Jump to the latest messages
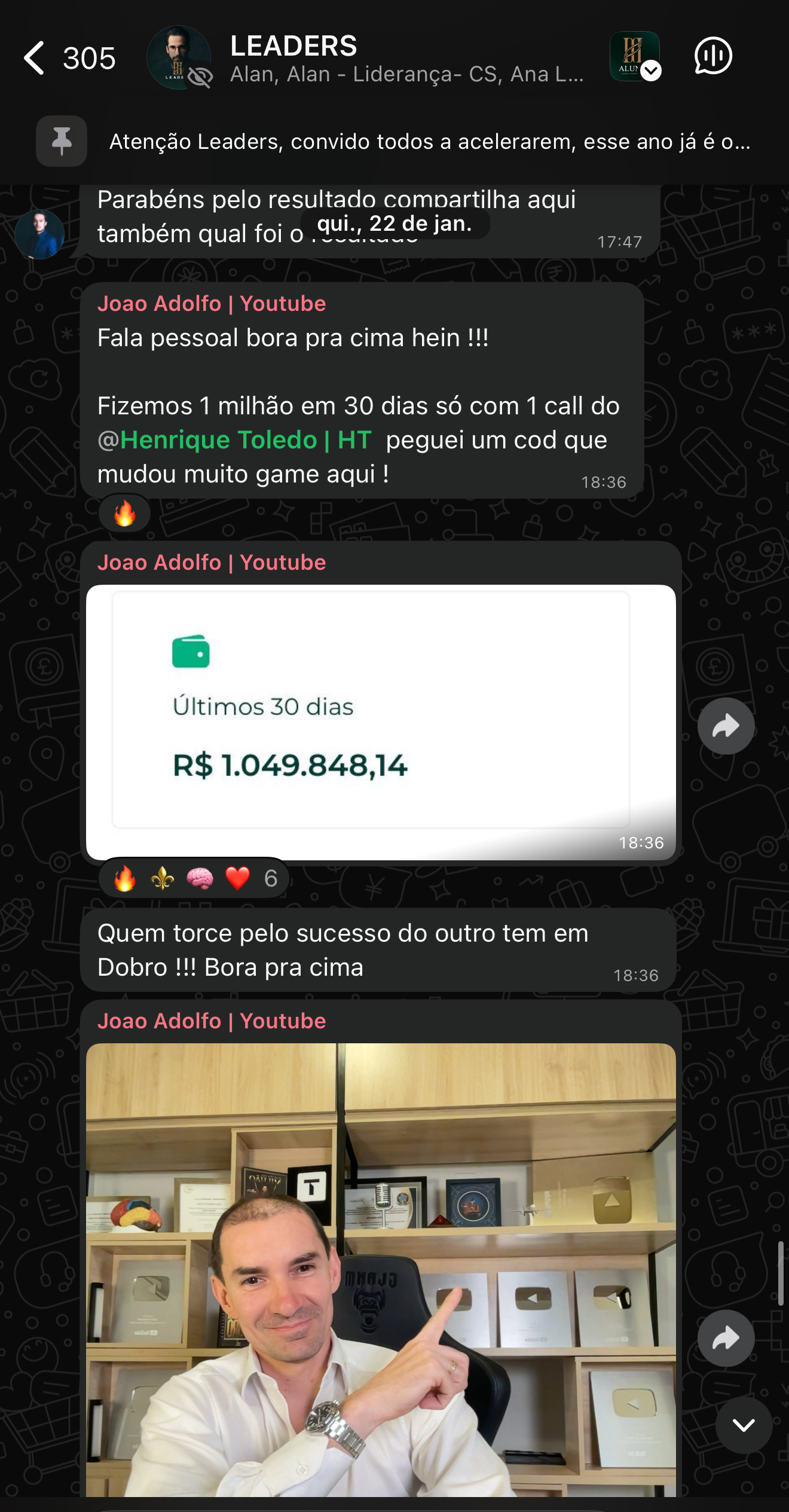 pos(744,1425)
